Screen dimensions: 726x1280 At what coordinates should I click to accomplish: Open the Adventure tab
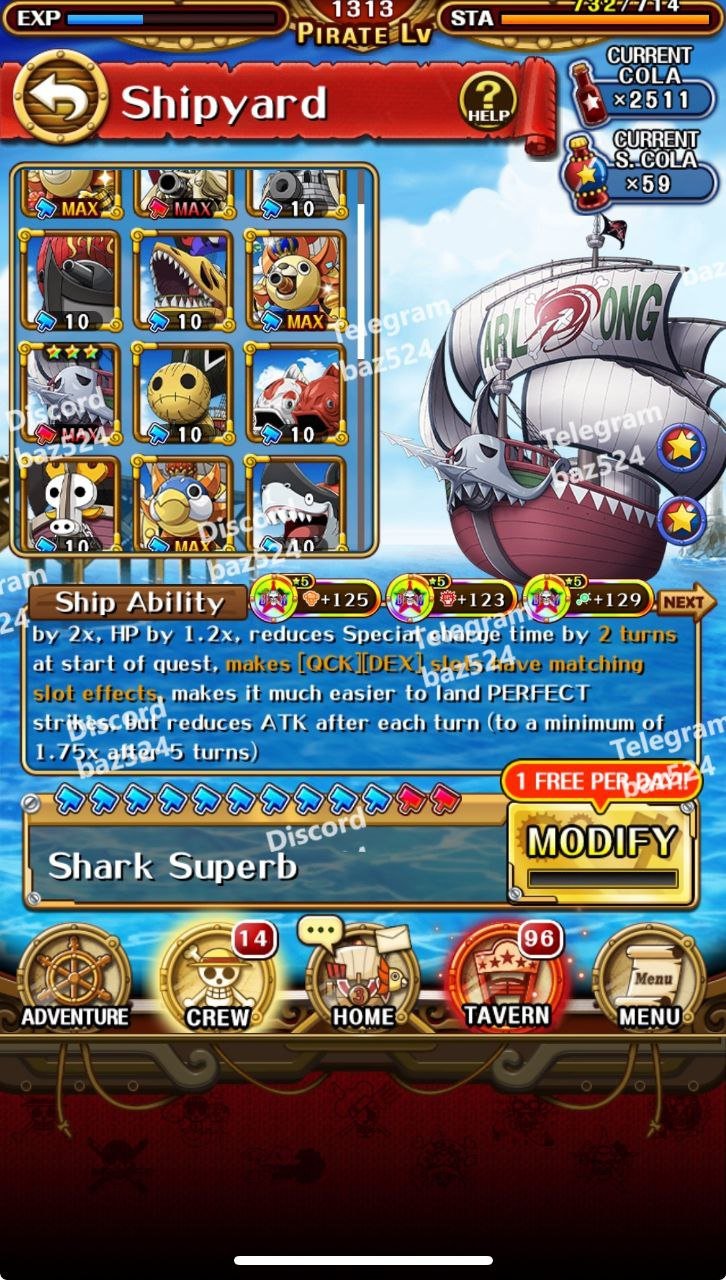click(x=75, y=978)
